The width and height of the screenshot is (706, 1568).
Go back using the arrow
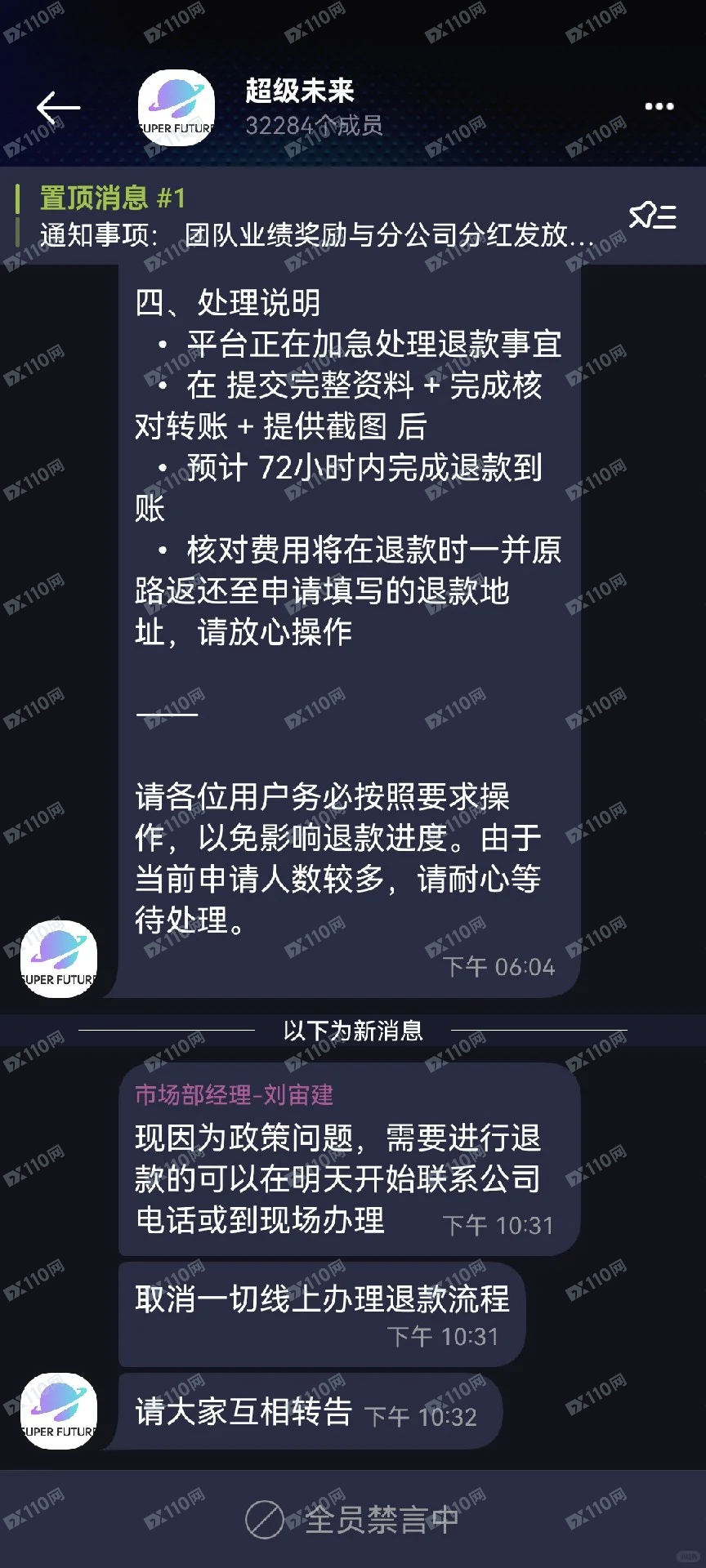tap(58, 108)
